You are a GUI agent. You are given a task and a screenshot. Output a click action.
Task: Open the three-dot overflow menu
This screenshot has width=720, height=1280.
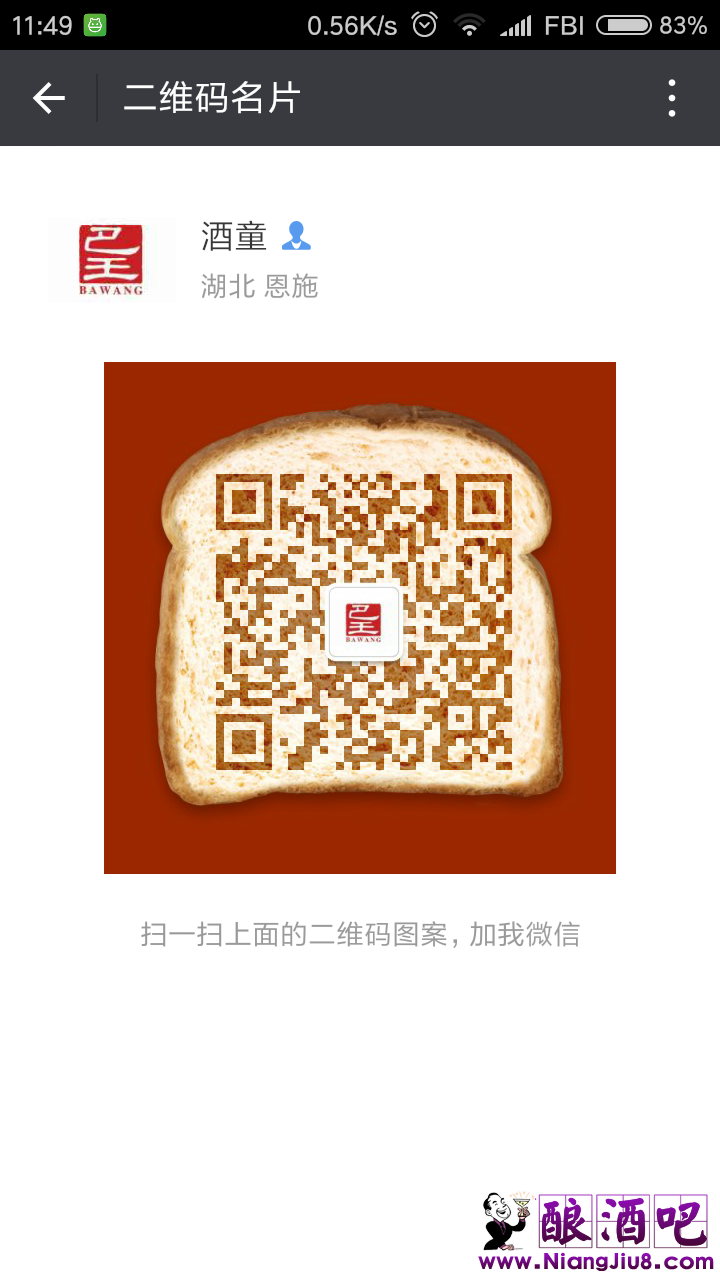pos(671,98)
